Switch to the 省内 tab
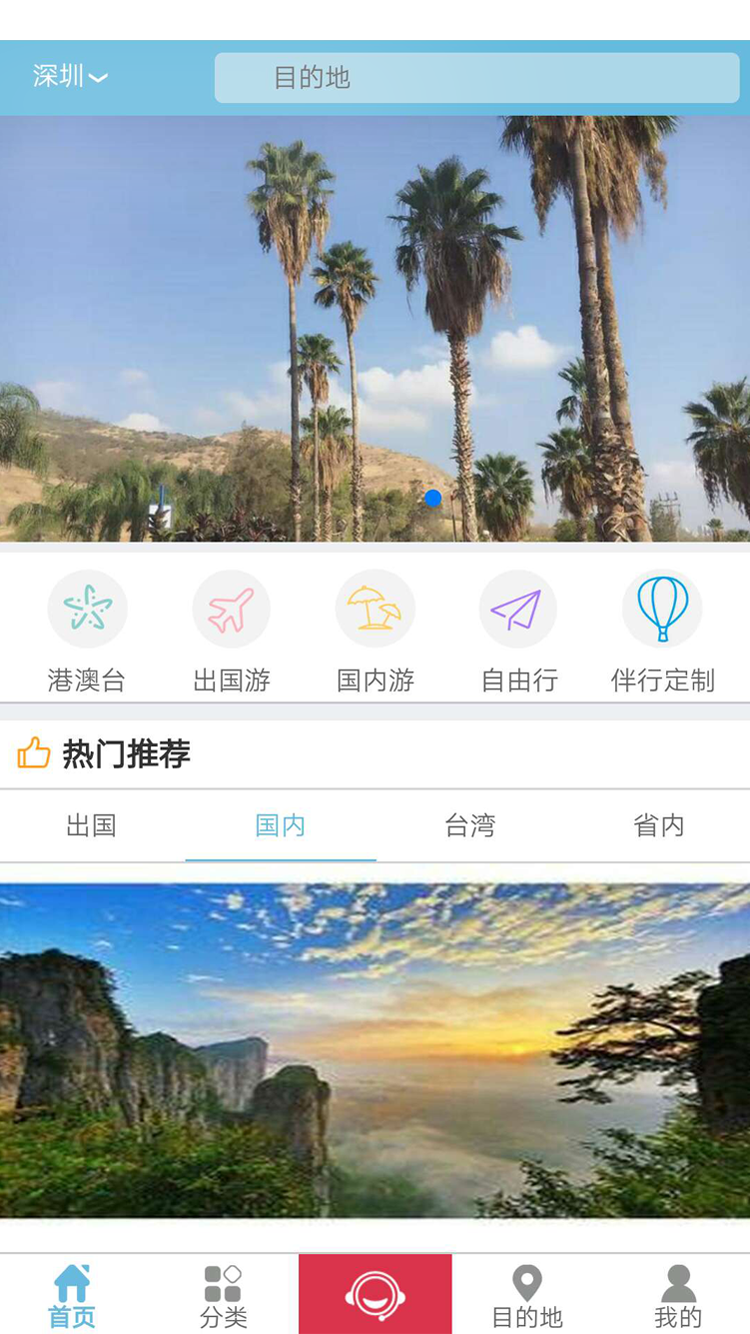Screen dimensions: 750x1334 pos(657,826)
